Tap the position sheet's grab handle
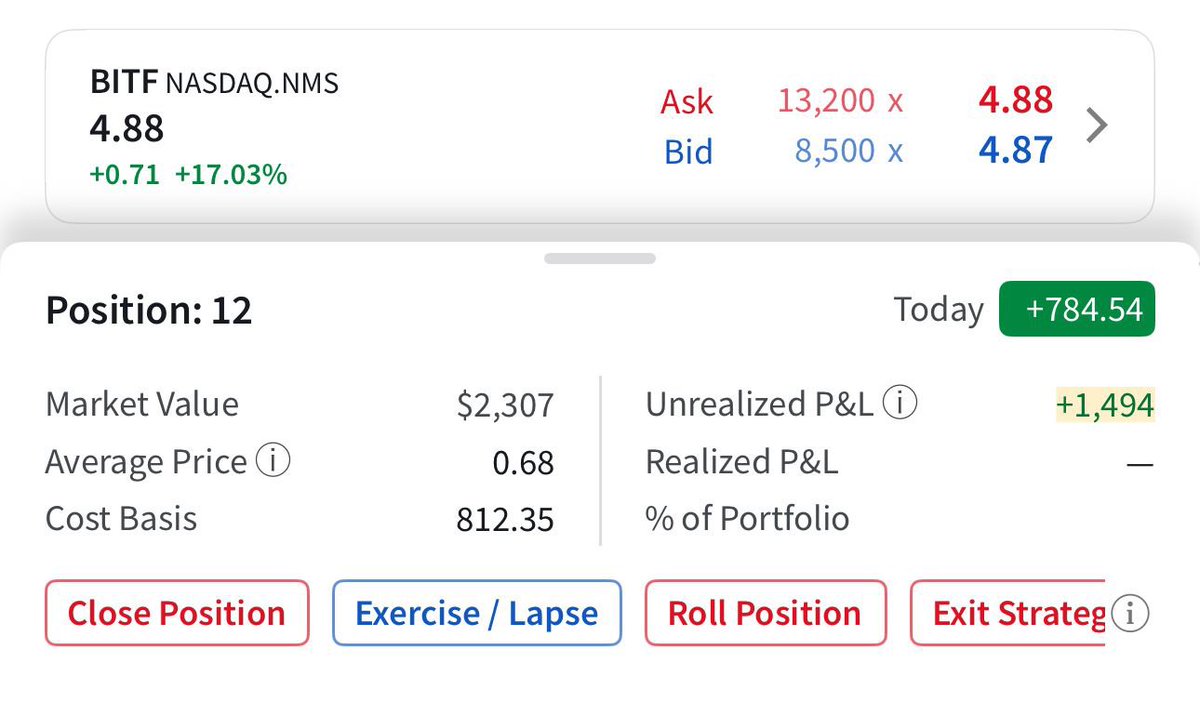 point(600,258)
